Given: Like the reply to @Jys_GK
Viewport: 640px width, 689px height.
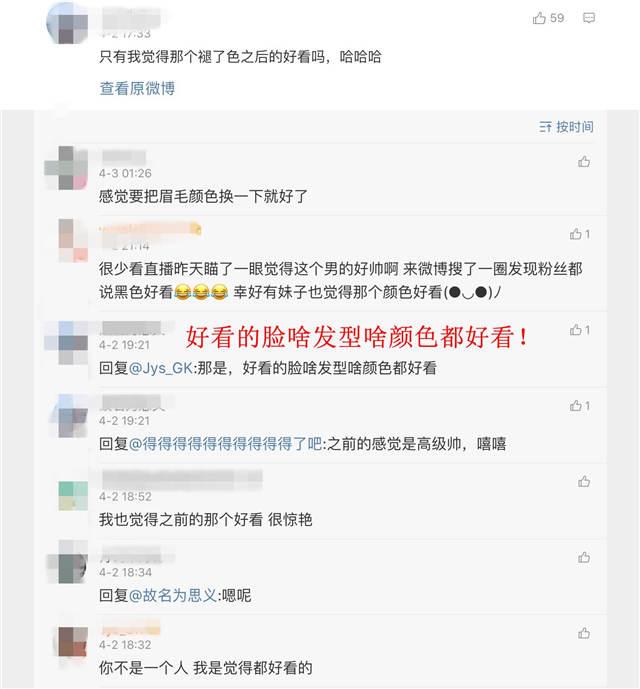Looking at the screenshot, I should click(x=576, y=331).
